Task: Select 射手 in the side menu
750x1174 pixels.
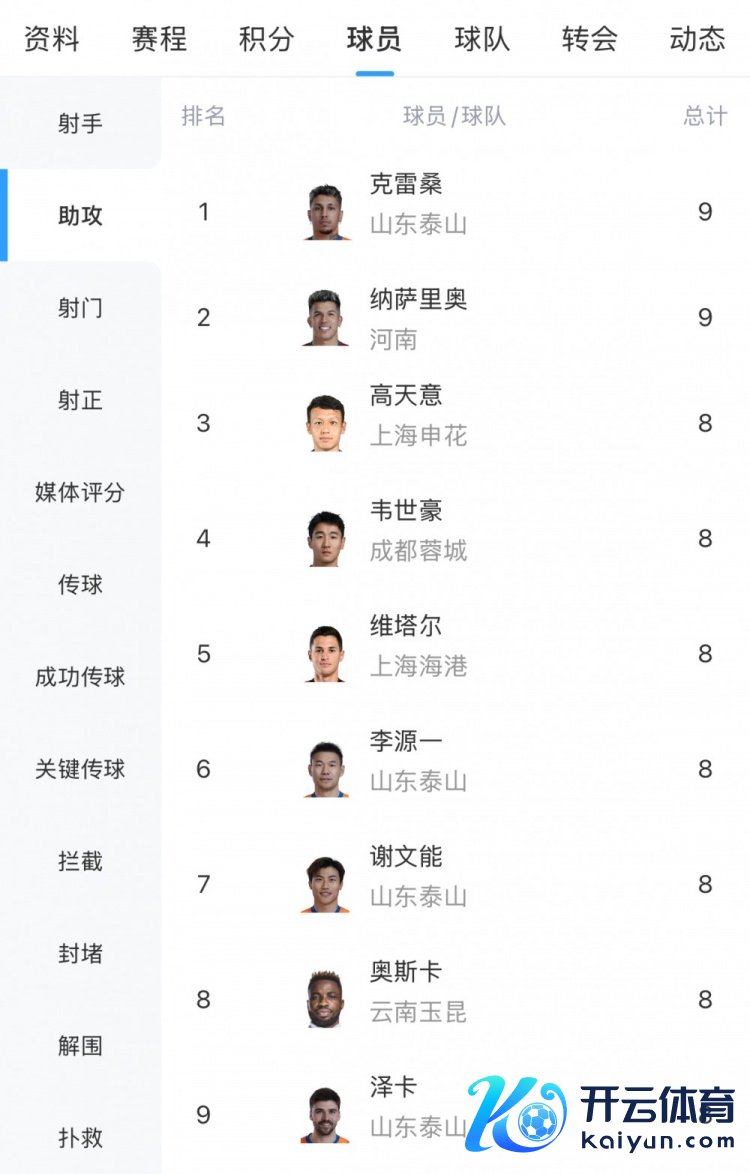Action: pos(80,123)
